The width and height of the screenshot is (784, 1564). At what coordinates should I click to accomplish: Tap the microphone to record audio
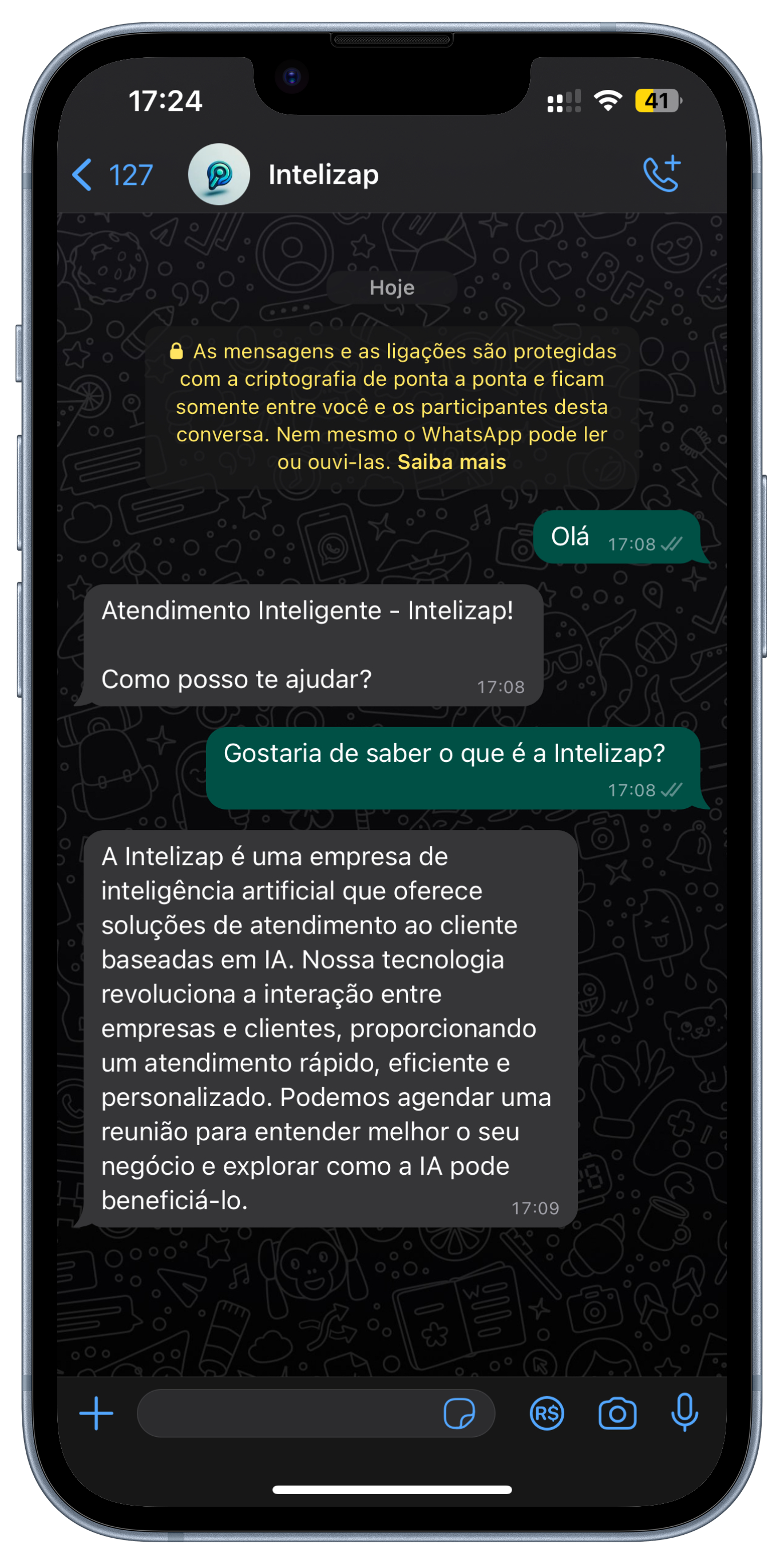pos(684,1412)
